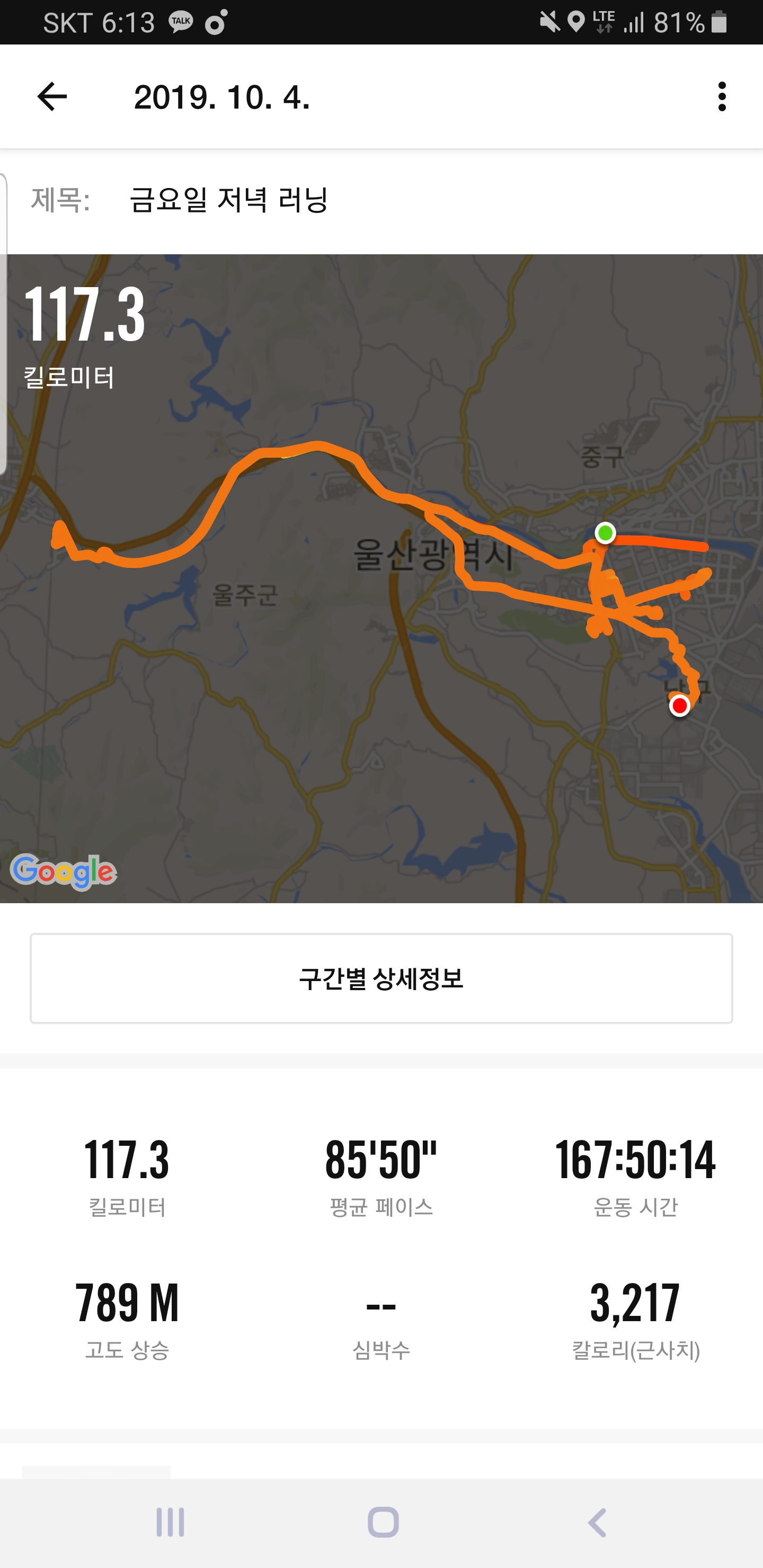Viewport: 763px width, 1568px height.
Task: Open the three-dot overflow menu
Action: pos(722,97)
